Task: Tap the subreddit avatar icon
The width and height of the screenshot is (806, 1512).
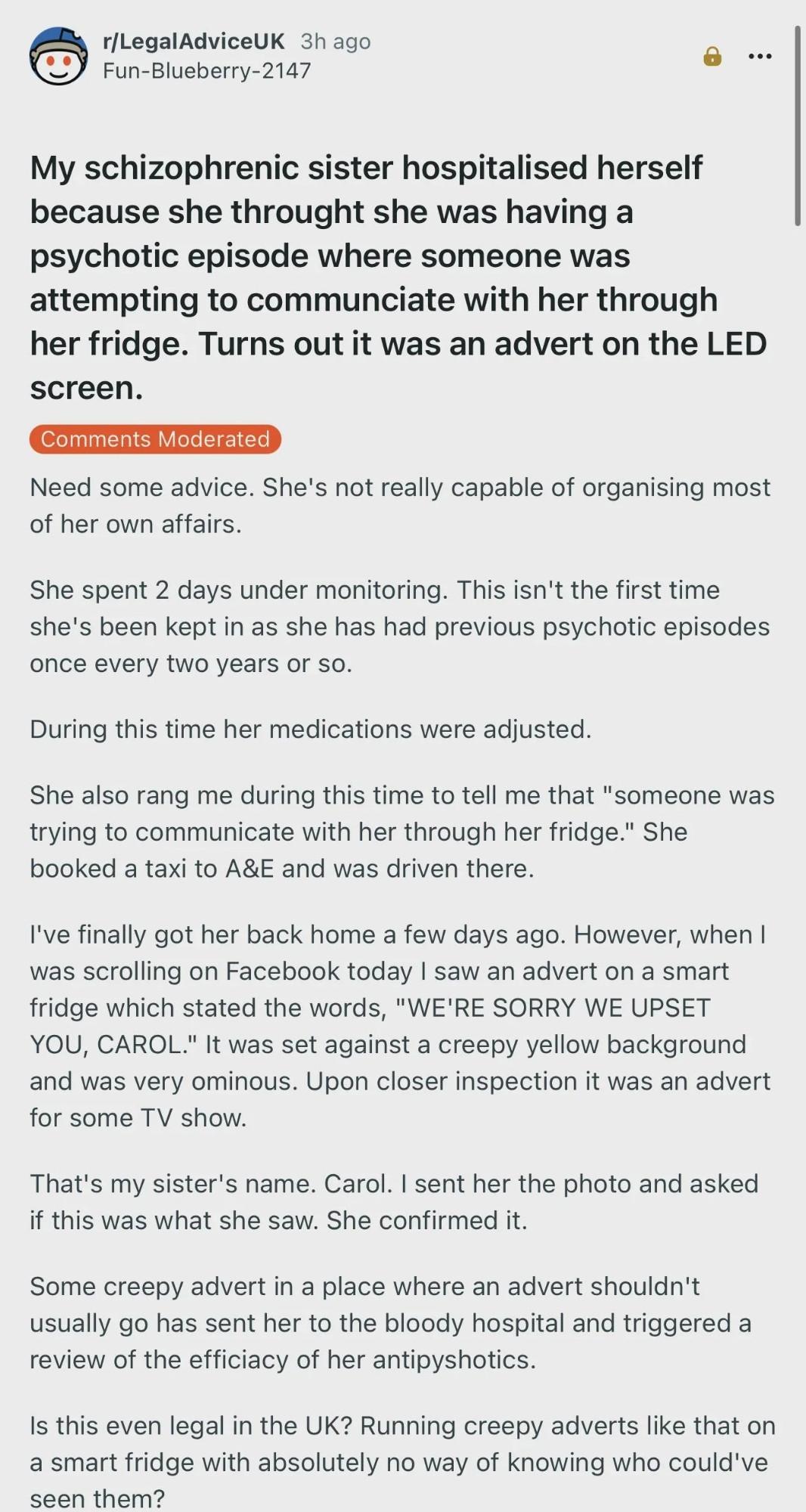Action: pyautogui.click(x=58, y=57)
